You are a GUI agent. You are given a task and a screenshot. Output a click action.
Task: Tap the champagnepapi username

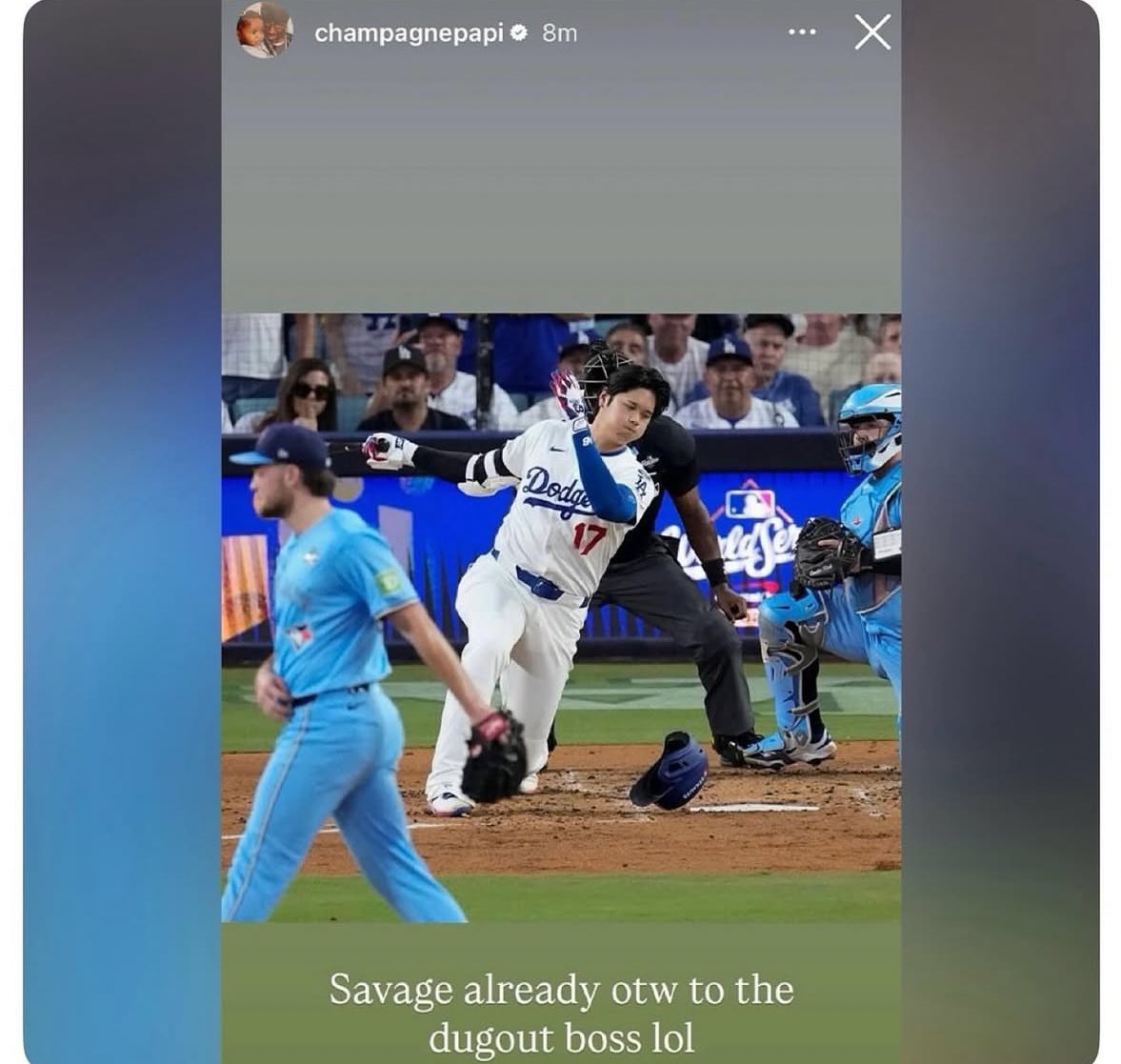pos(409,32)
